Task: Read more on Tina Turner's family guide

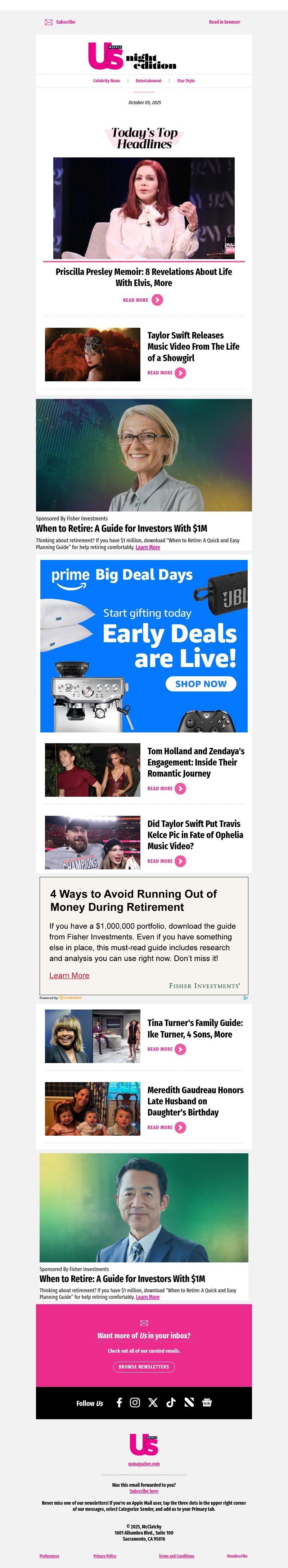Action: coord(166,1049)
